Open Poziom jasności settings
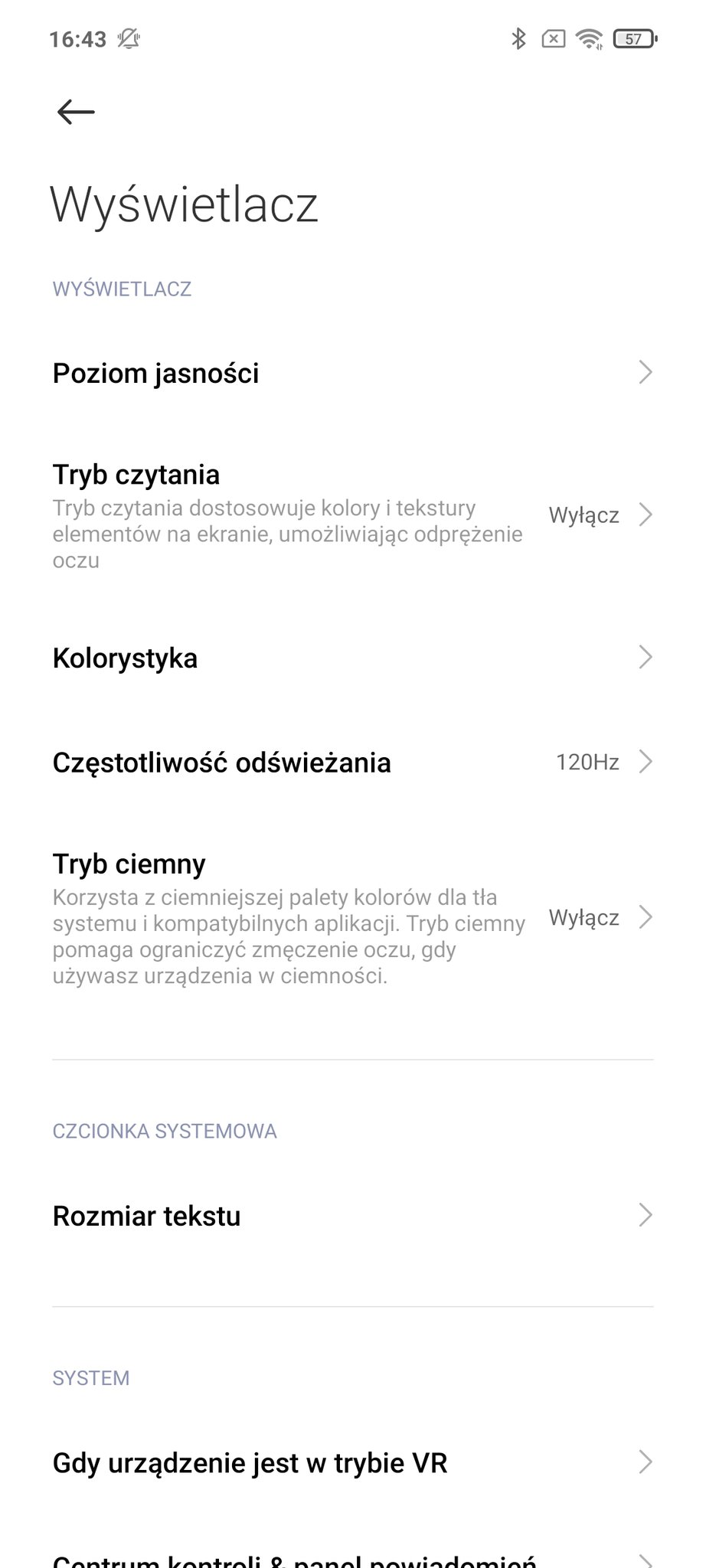This screenshot has width=706, height=1568. point(352,374)
